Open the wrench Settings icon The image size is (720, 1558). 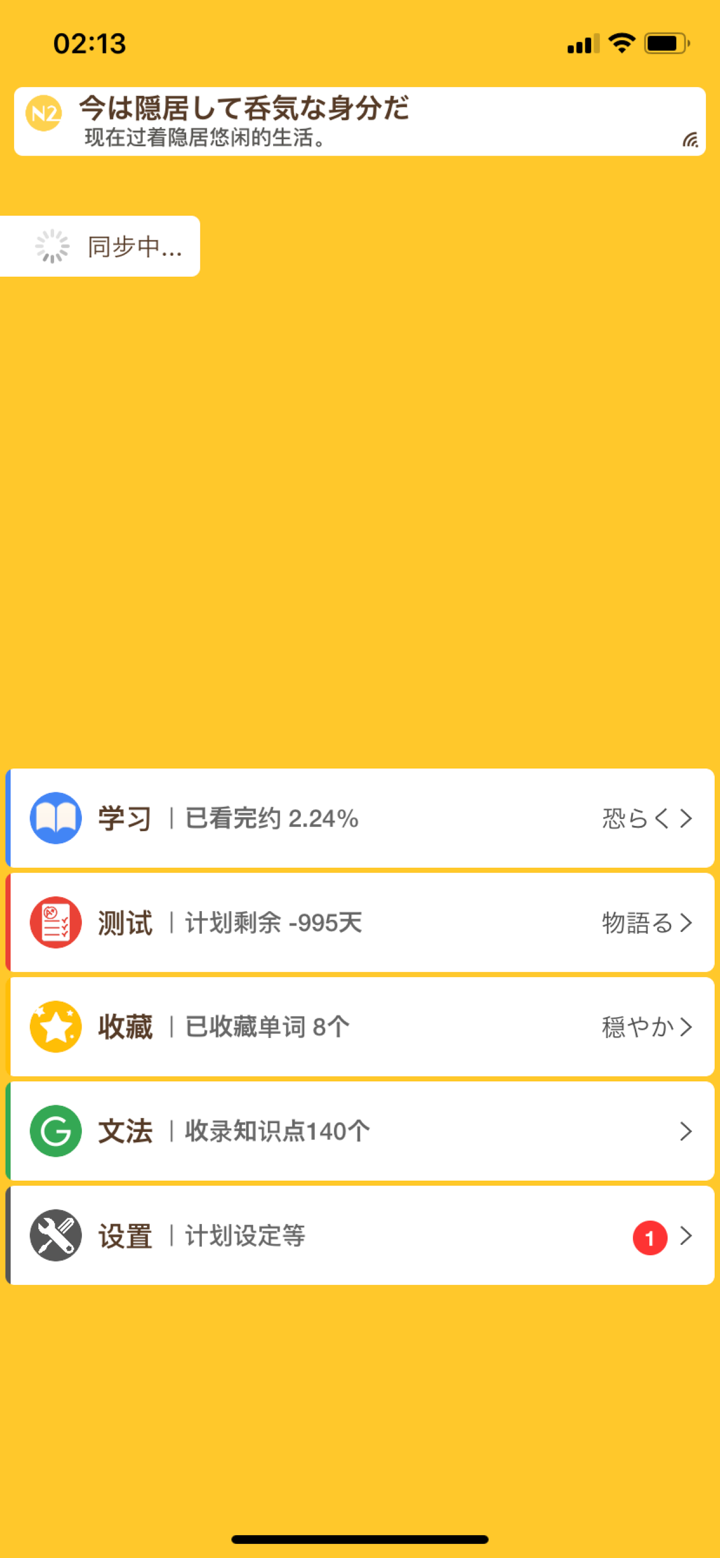(x=55, y=1235)
